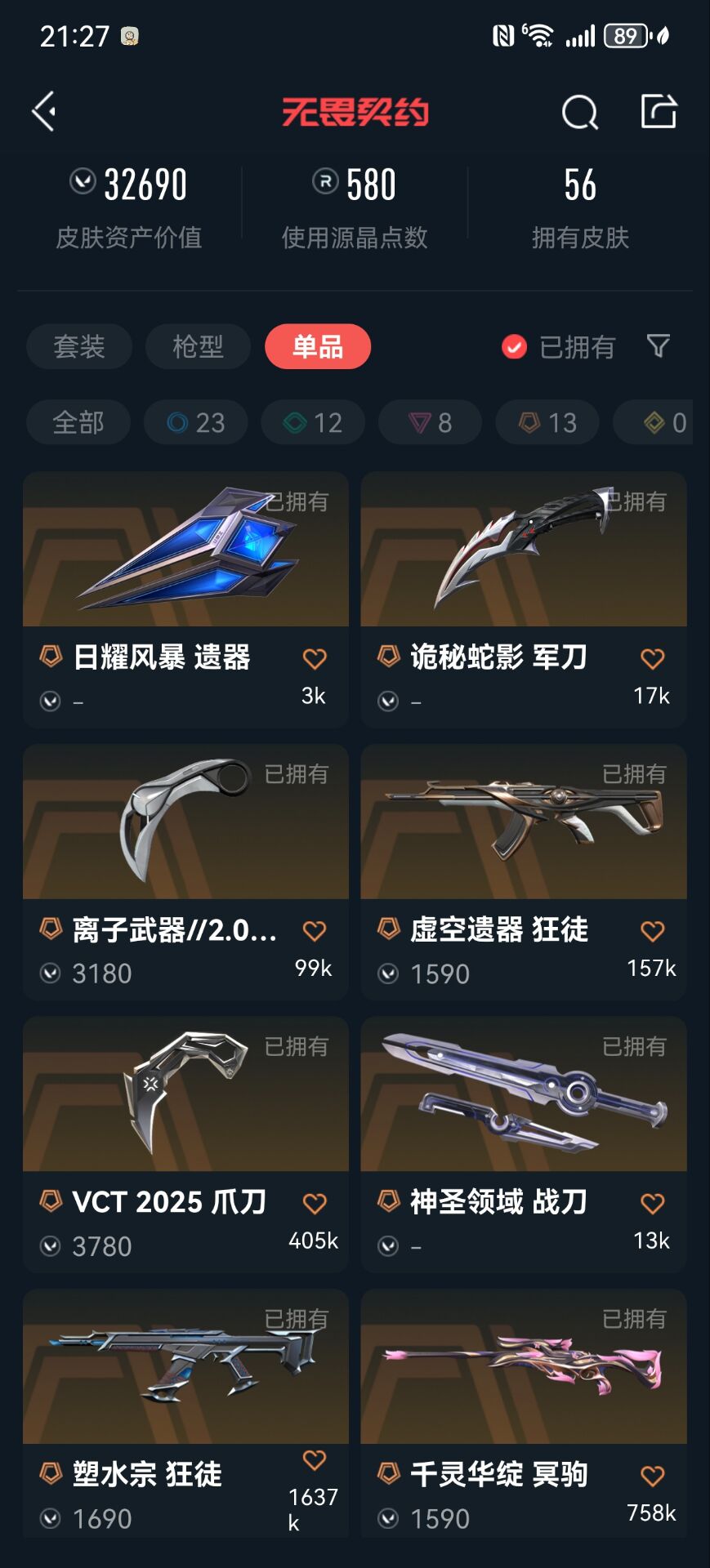The image size is (710, 1568).
Task: Select the 单品 tab
Action: click(317, 346)
